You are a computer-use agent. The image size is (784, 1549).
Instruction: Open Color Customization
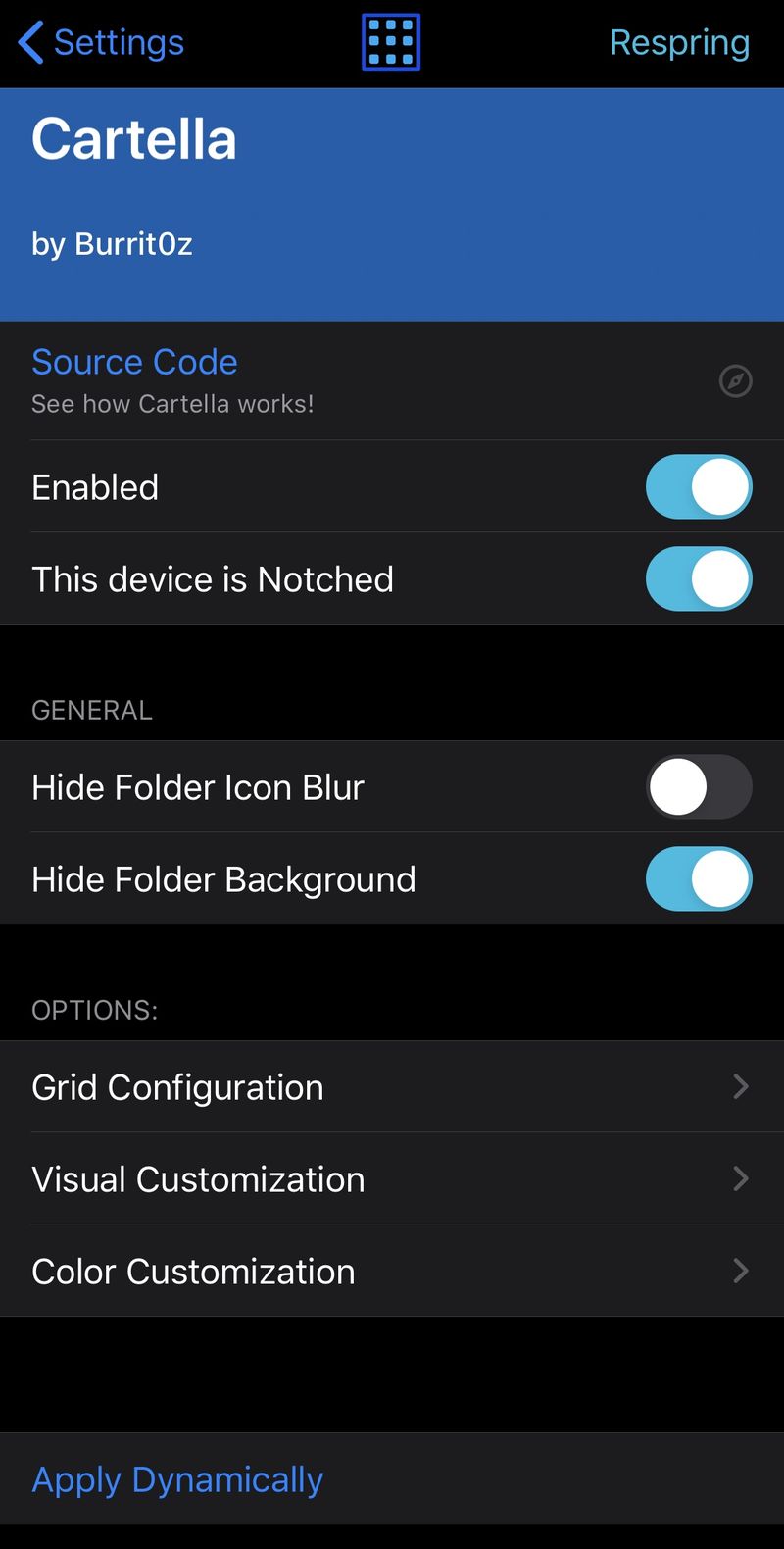(392, 1271)
